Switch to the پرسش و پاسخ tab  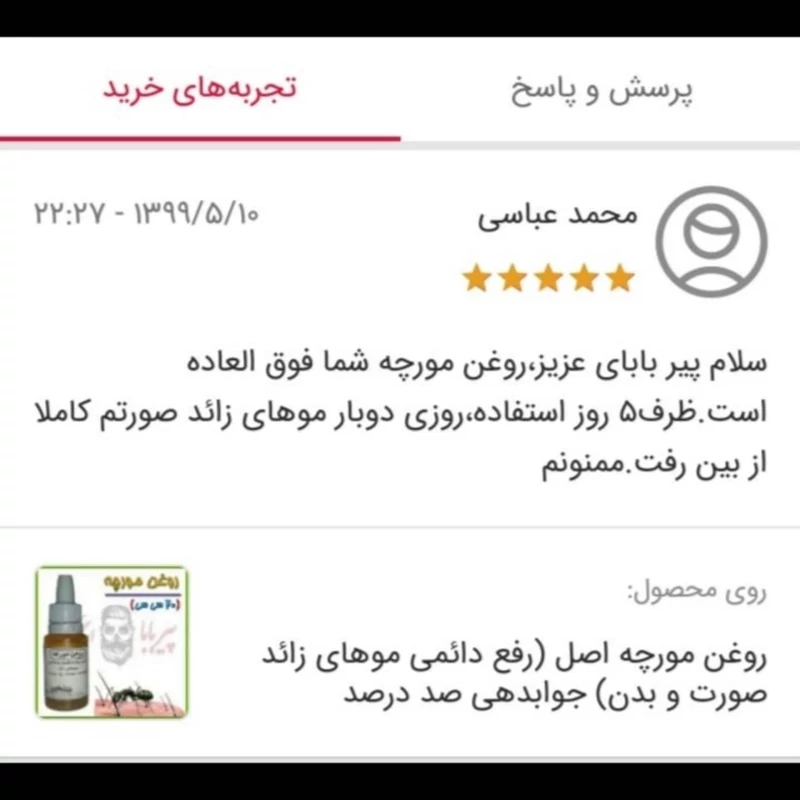click(603, 90)
